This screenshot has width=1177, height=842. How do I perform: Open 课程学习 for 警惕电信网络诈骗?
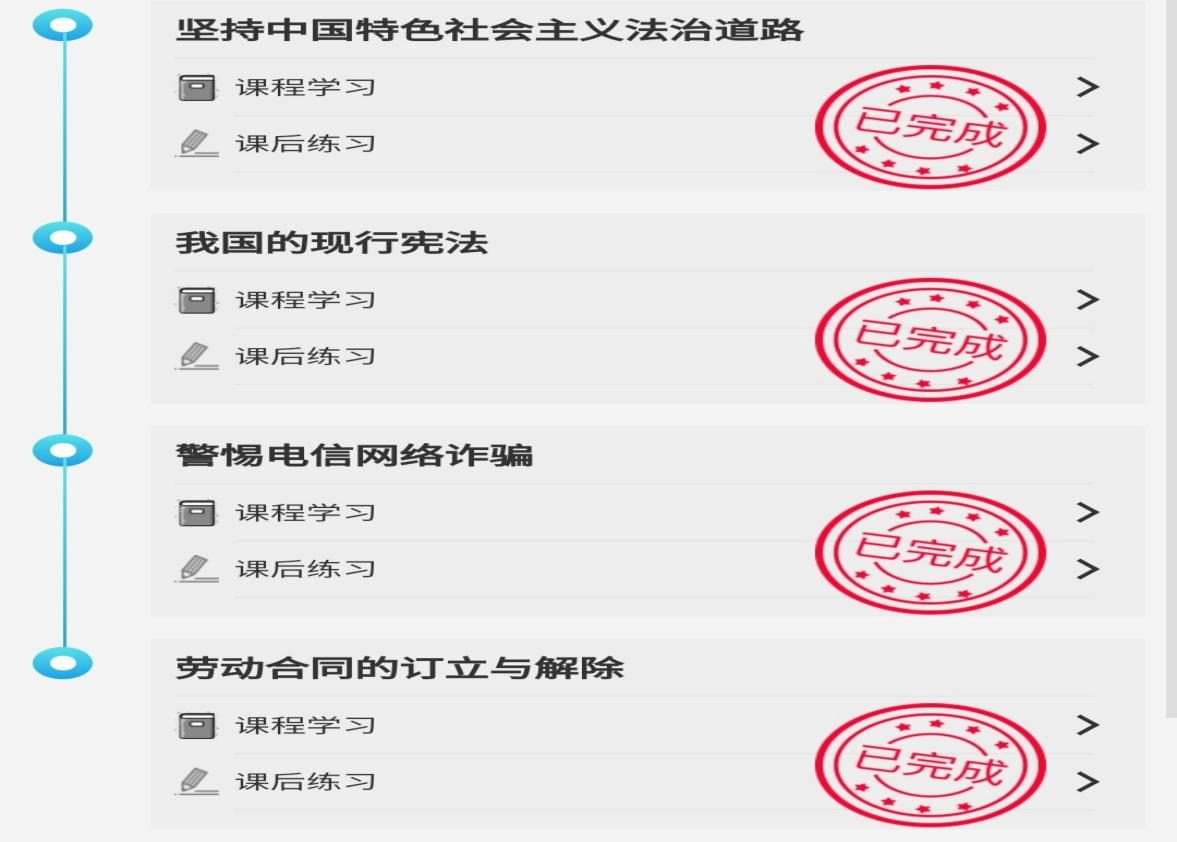[305, 513]
